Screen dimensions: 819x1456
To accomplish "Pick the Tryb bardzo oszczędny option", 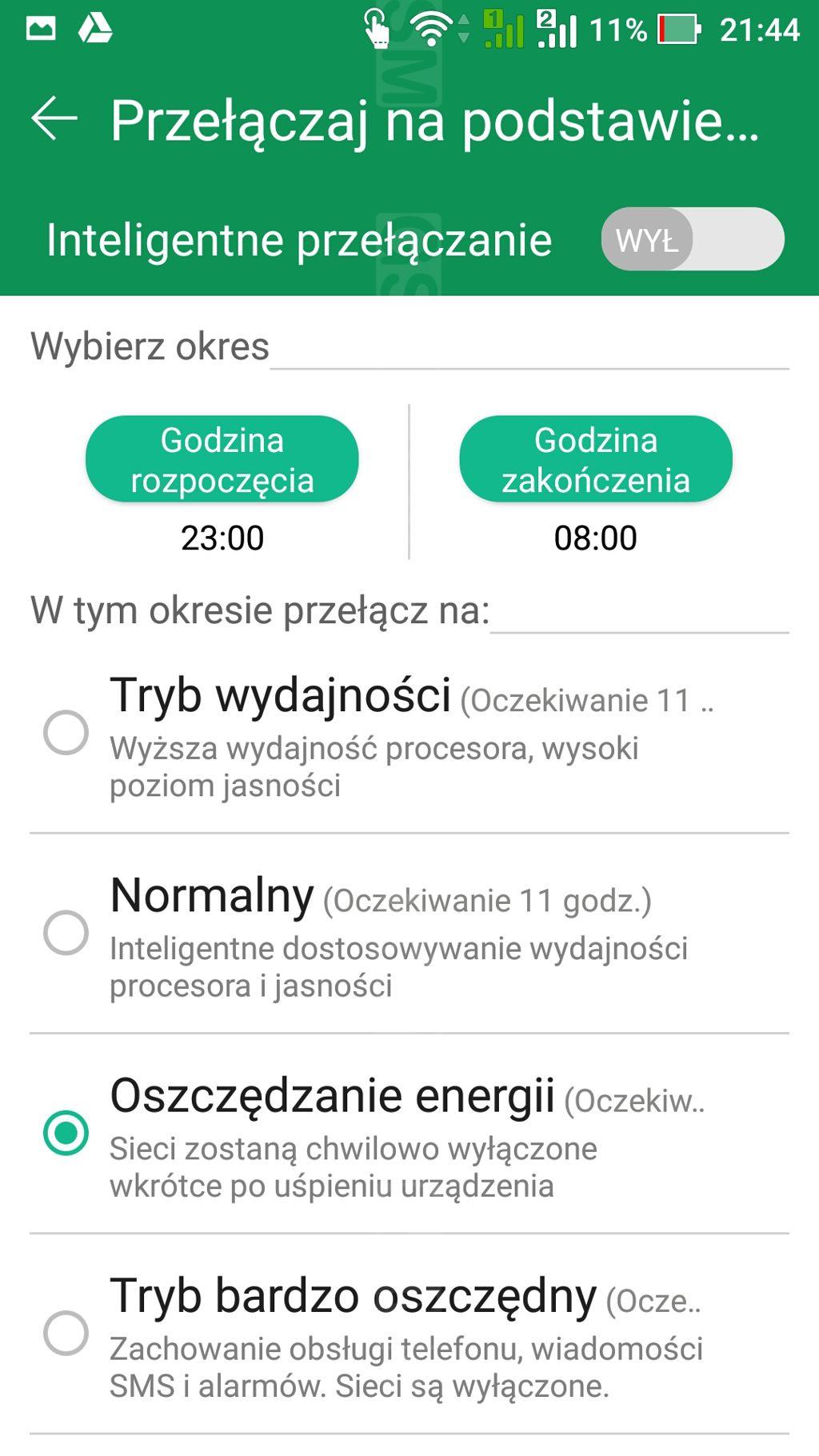I will pos(409,1334).
